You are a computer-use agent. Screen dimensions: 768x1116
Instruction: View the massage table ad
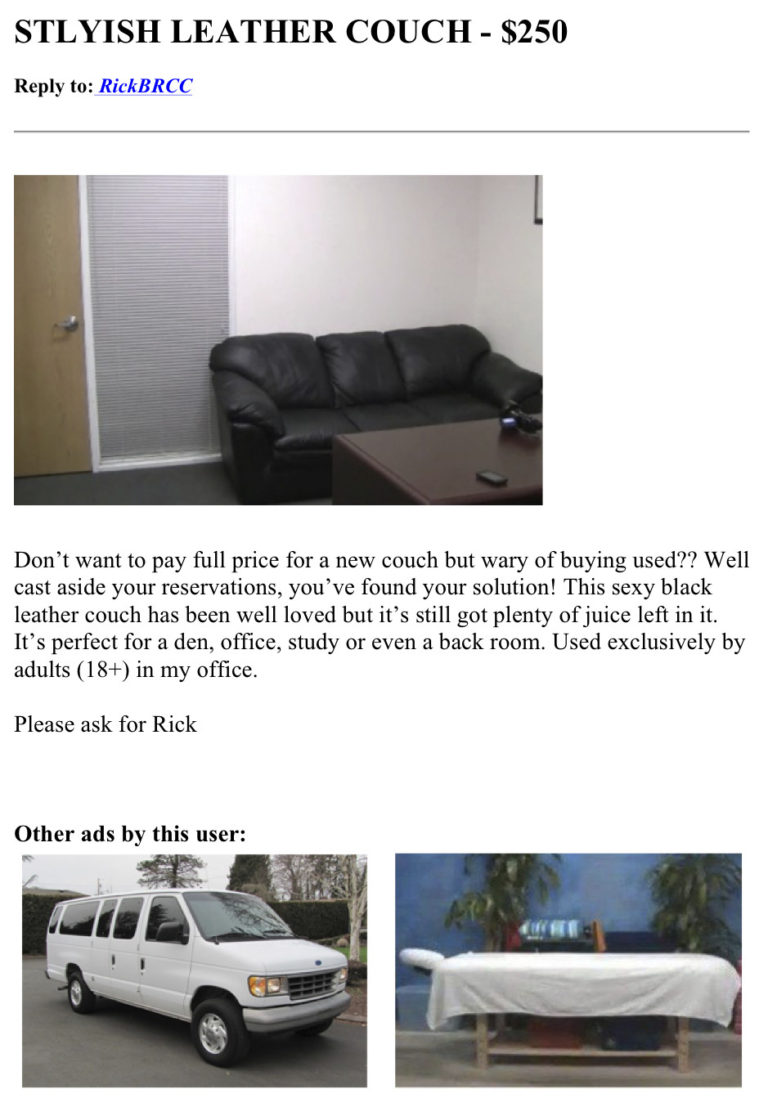(x=568, y=969)
